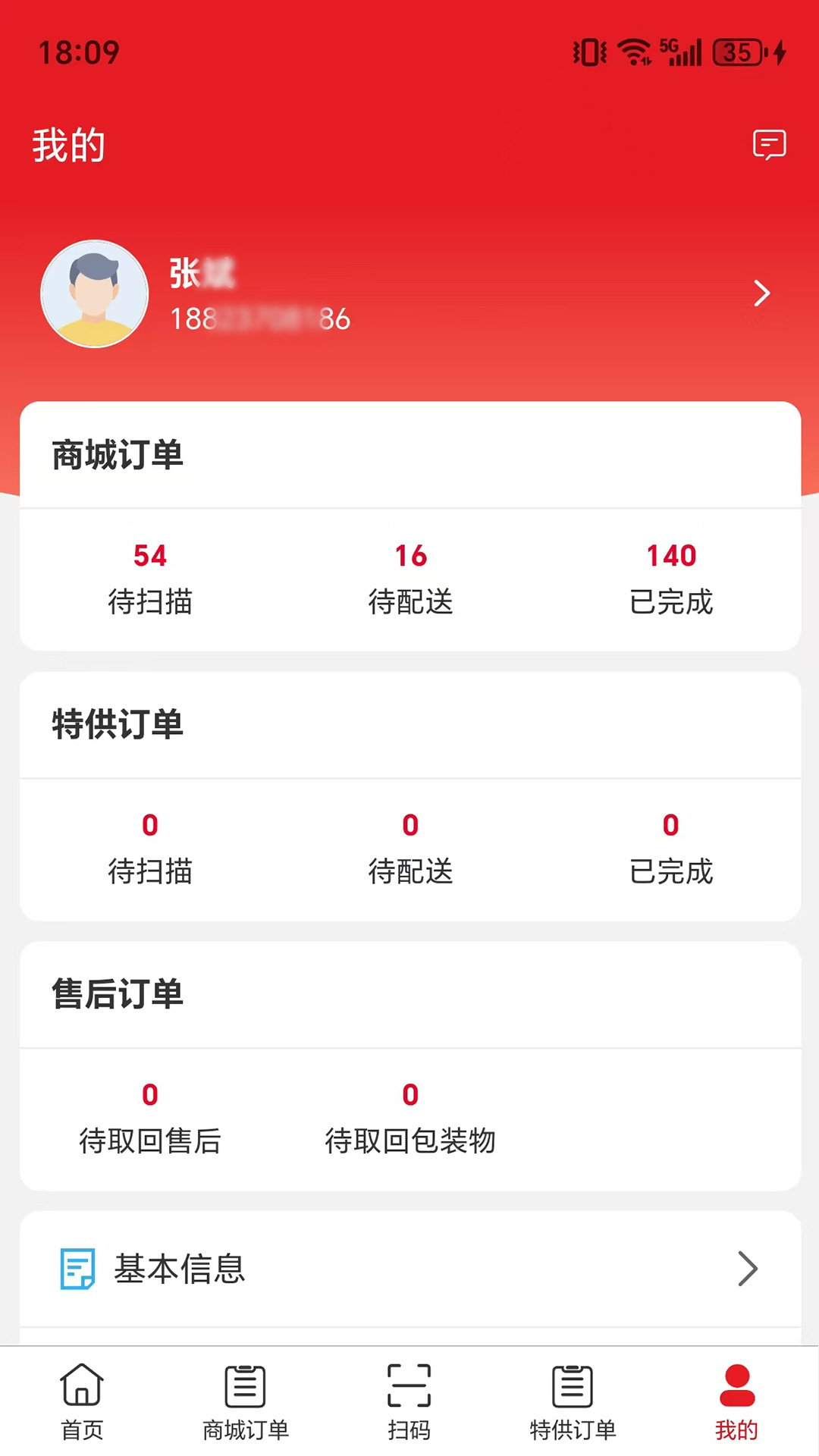Open 待取回包装物 orders
Screen dimensions: 819x1456
410,1117
